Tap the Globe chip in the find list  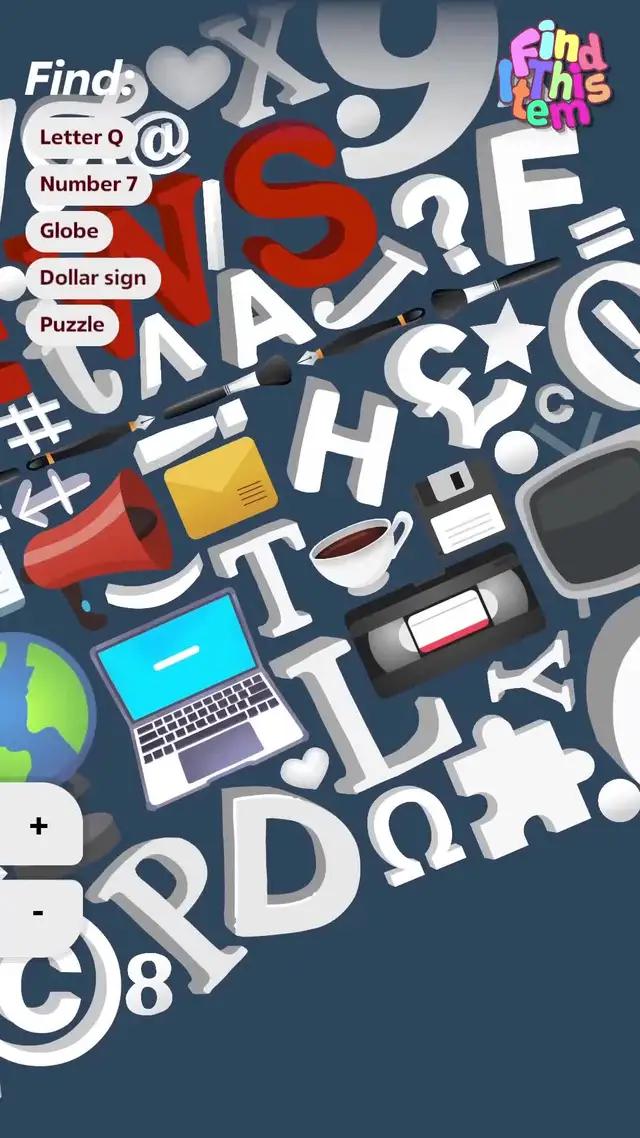(x=69, y=231)
